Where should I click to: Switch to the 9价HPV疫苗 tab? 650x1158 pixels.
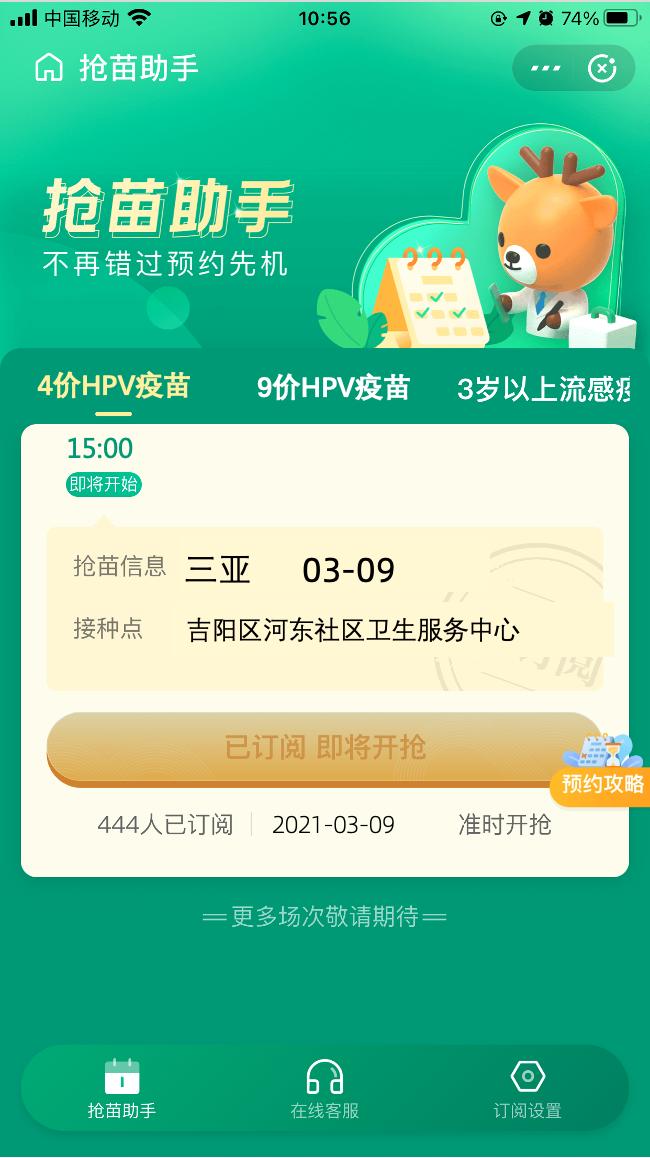pyautogui.click(x=333, y=388)
